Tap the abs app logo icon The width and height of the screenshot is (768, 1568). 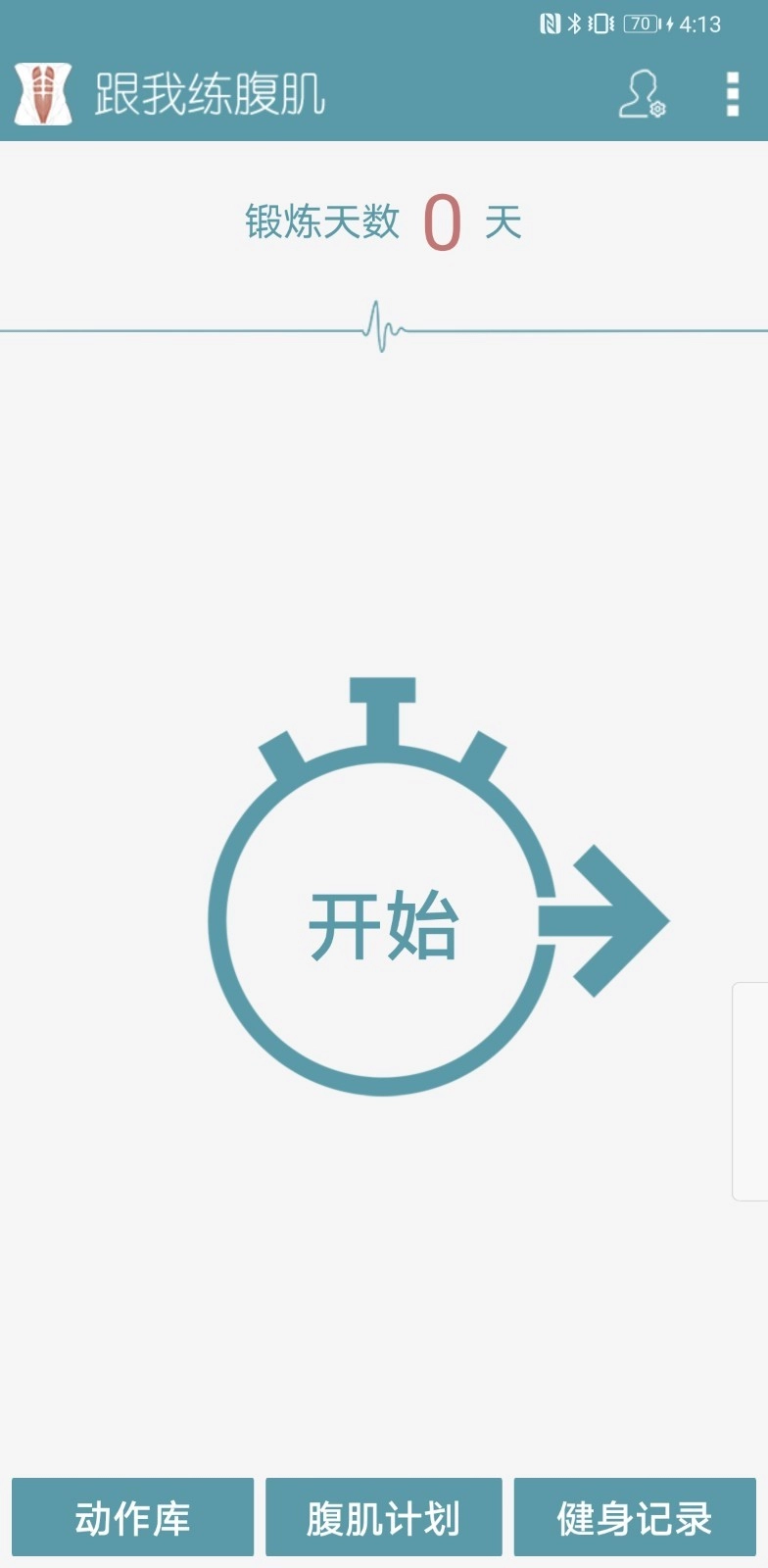tap(41, 96)
